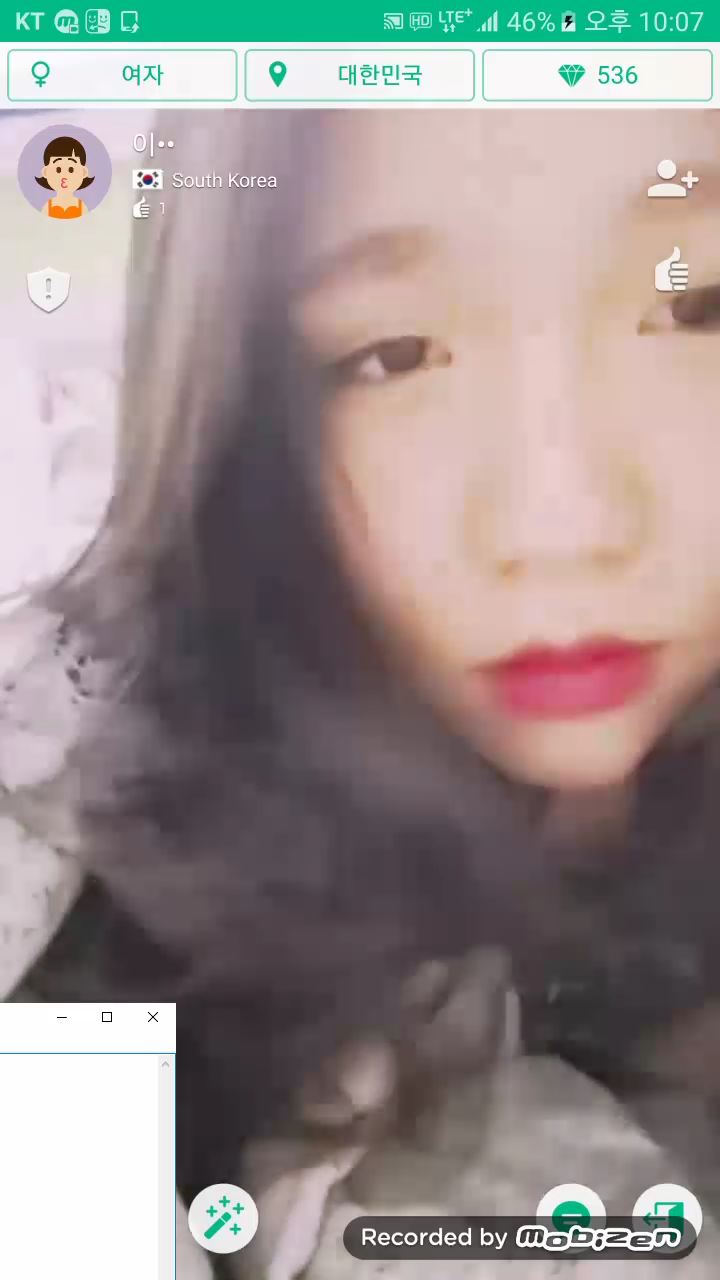The height and width of the screenshot is (1280, 720).
Task: Change the 대한민국 region filter
Action: [360, 75]
